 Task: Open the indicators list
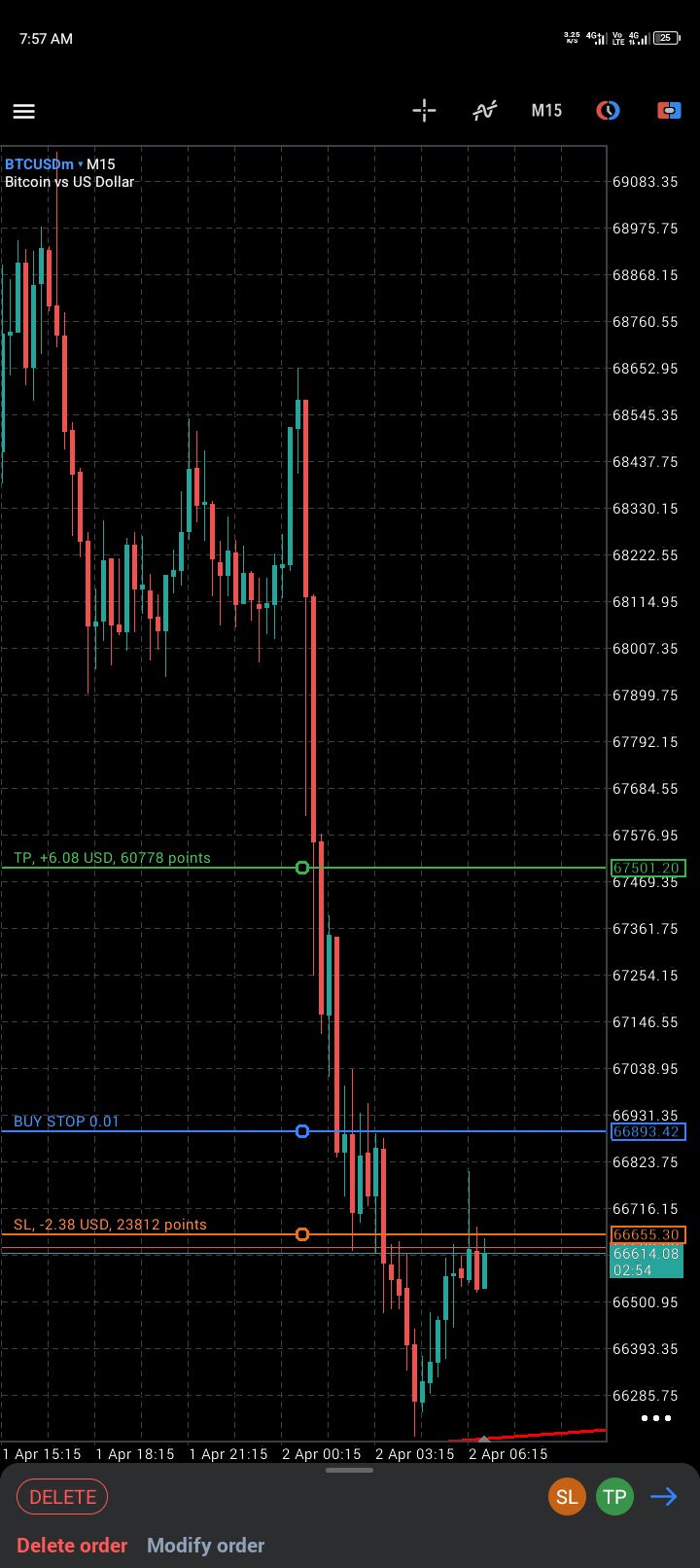[x=484, y=110]
